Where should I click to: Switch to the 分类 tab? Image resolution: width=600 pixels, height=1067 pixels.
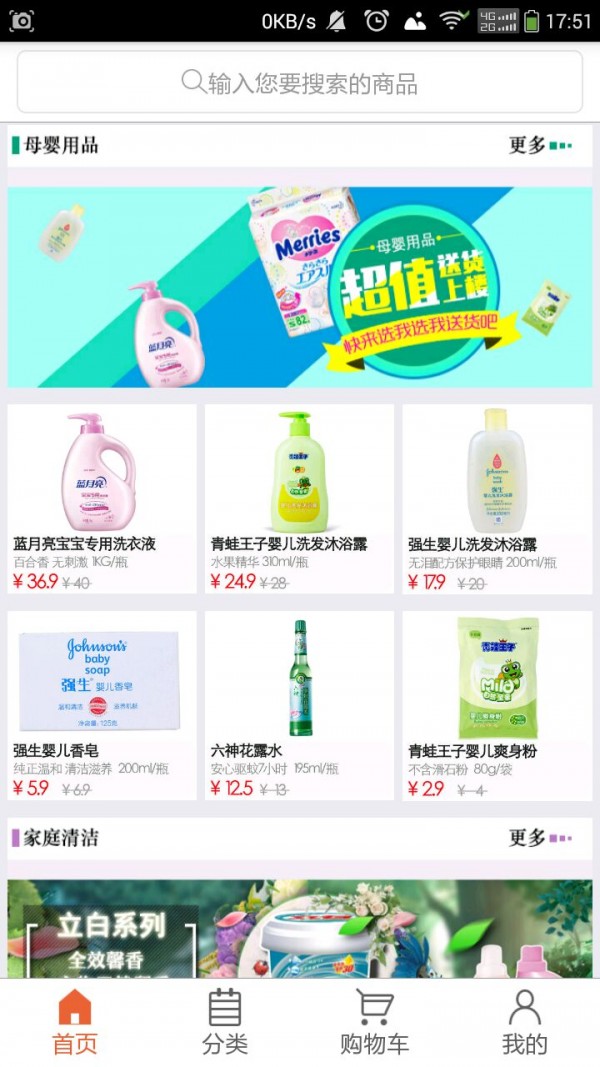(225, 1022)
